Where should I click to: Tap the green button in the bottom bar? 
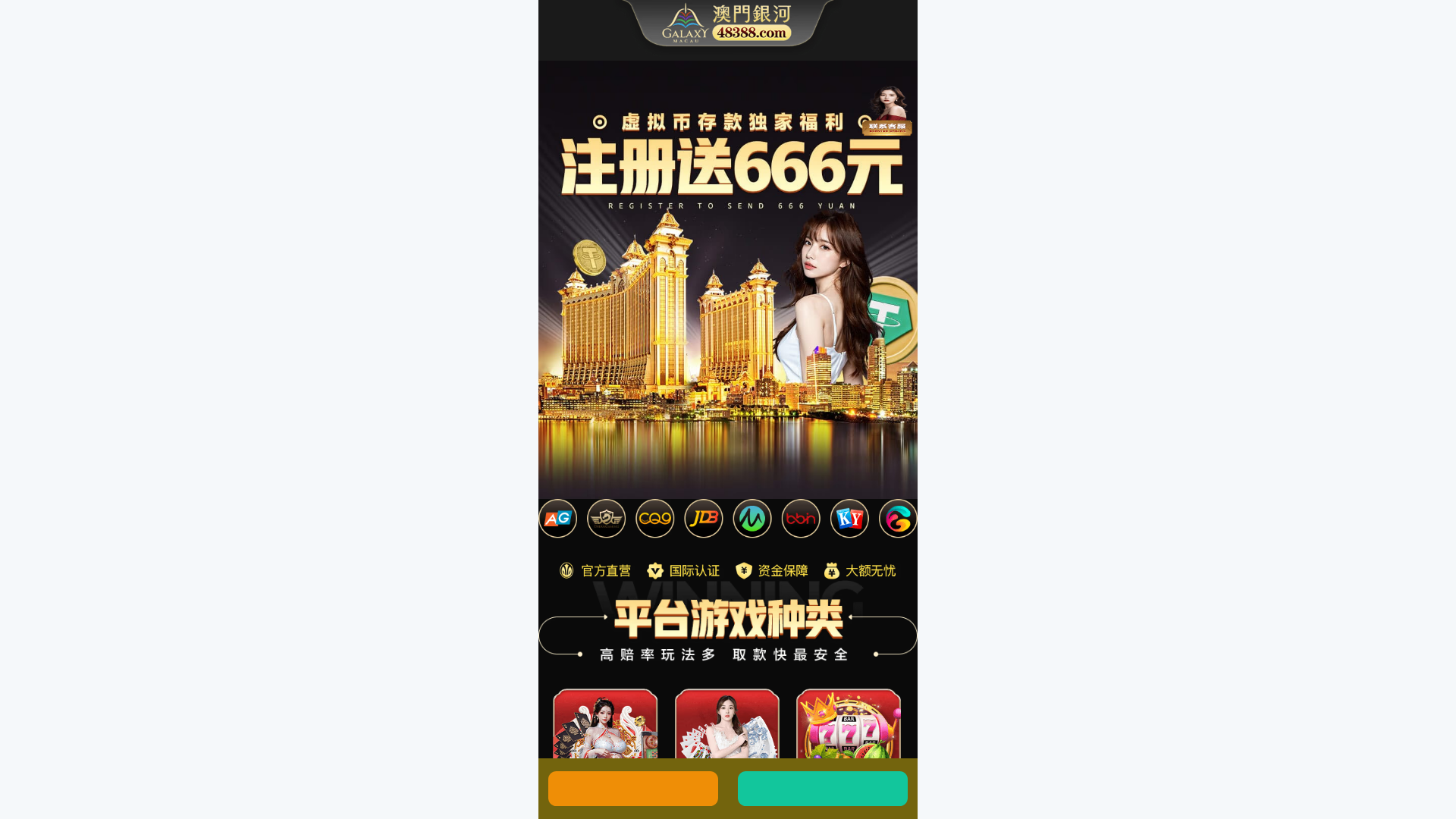pos(822,788)
